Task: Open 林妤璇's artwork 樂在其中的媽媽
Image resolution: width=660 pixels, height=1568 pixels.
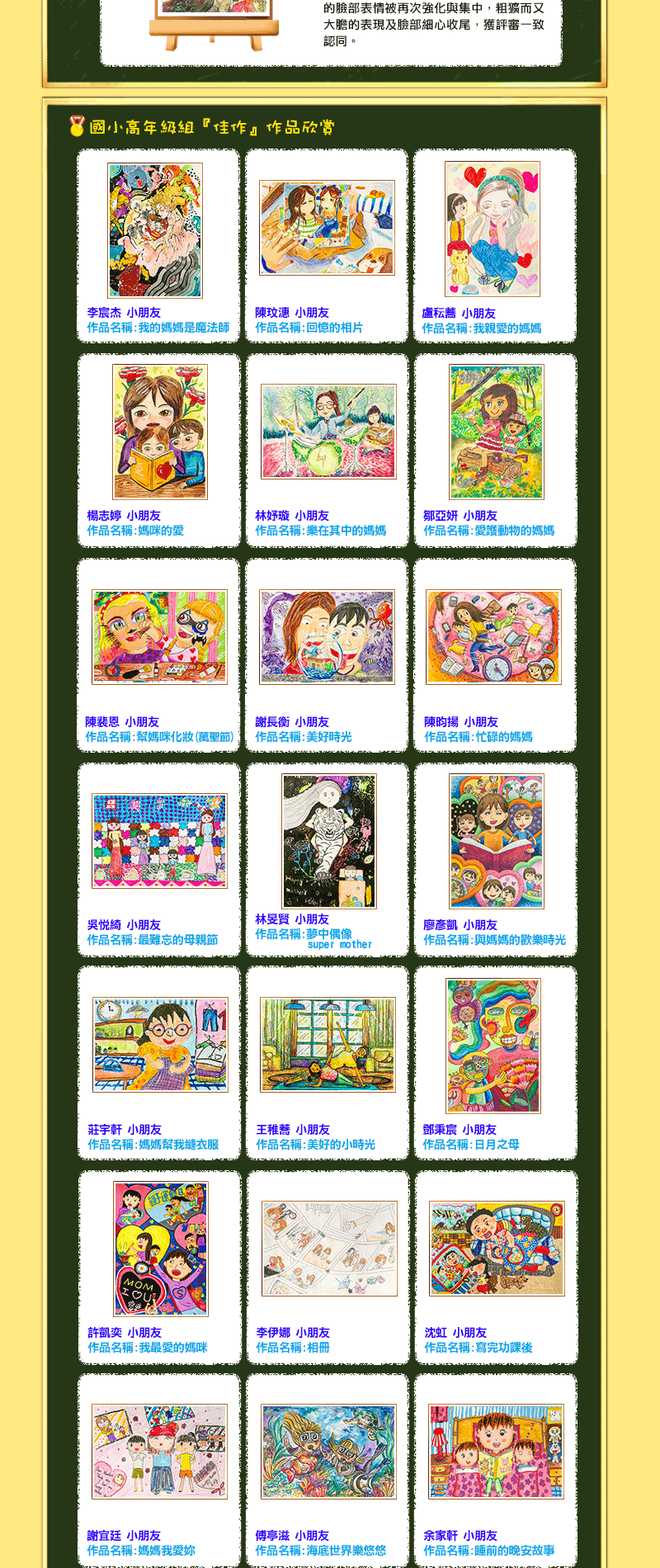Action: (x=328, y=432)
